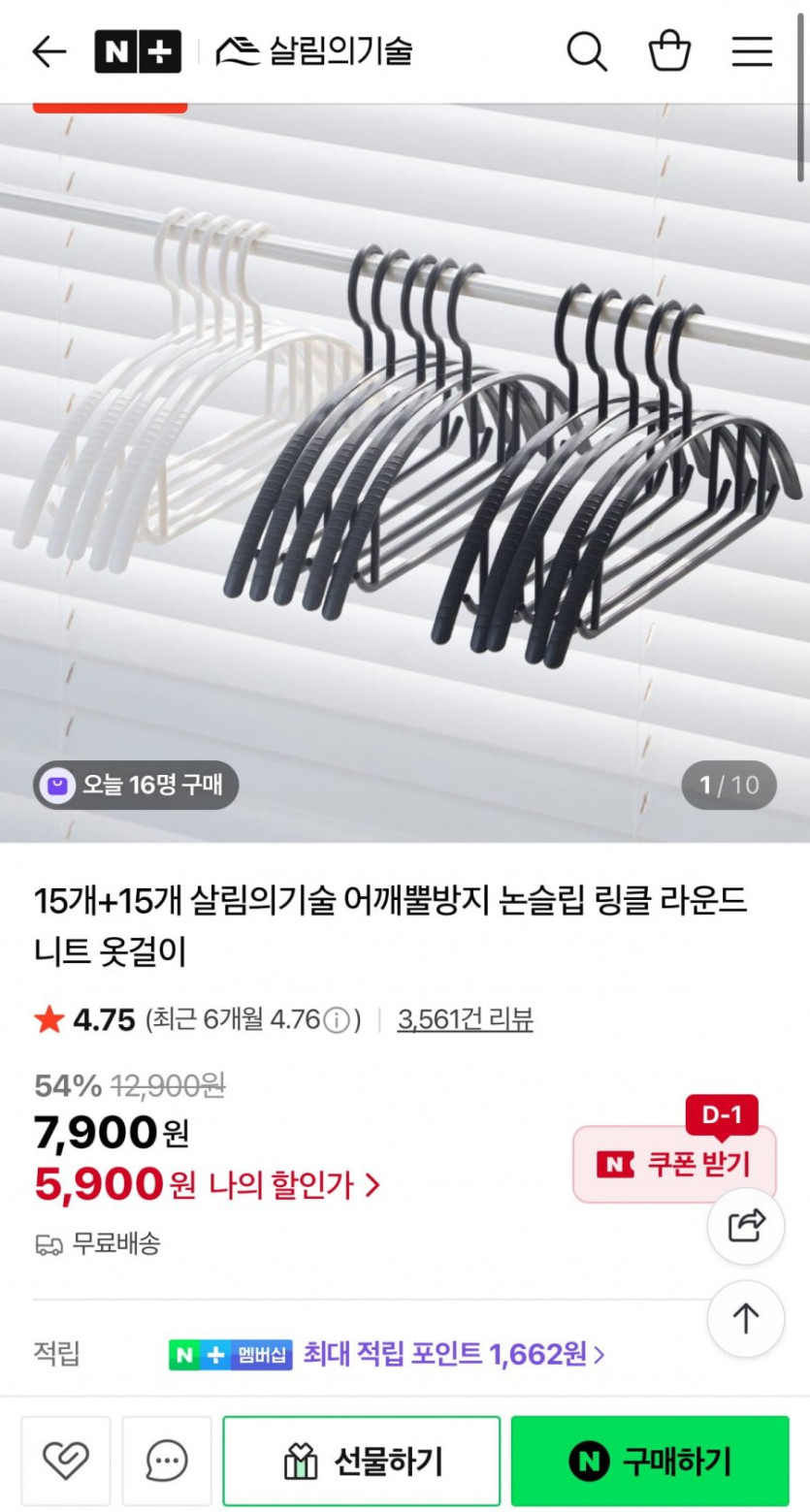Add this product to favorites
The width and height of the screenshot is (810, 1512).
point(66,1461)
